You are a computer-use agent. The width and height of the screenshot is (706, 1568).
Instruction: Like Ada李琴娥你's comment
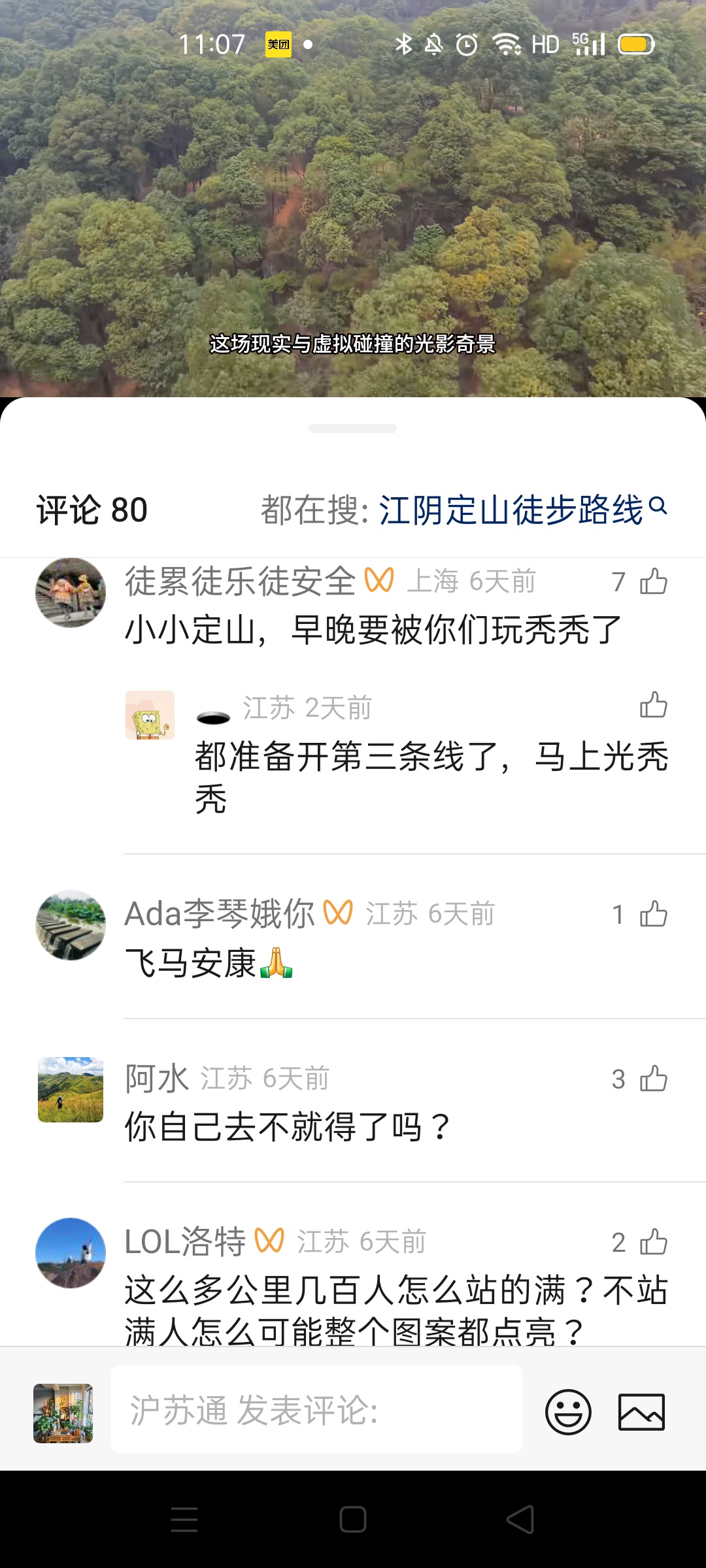pyautogui.click(x=653, y=914)
